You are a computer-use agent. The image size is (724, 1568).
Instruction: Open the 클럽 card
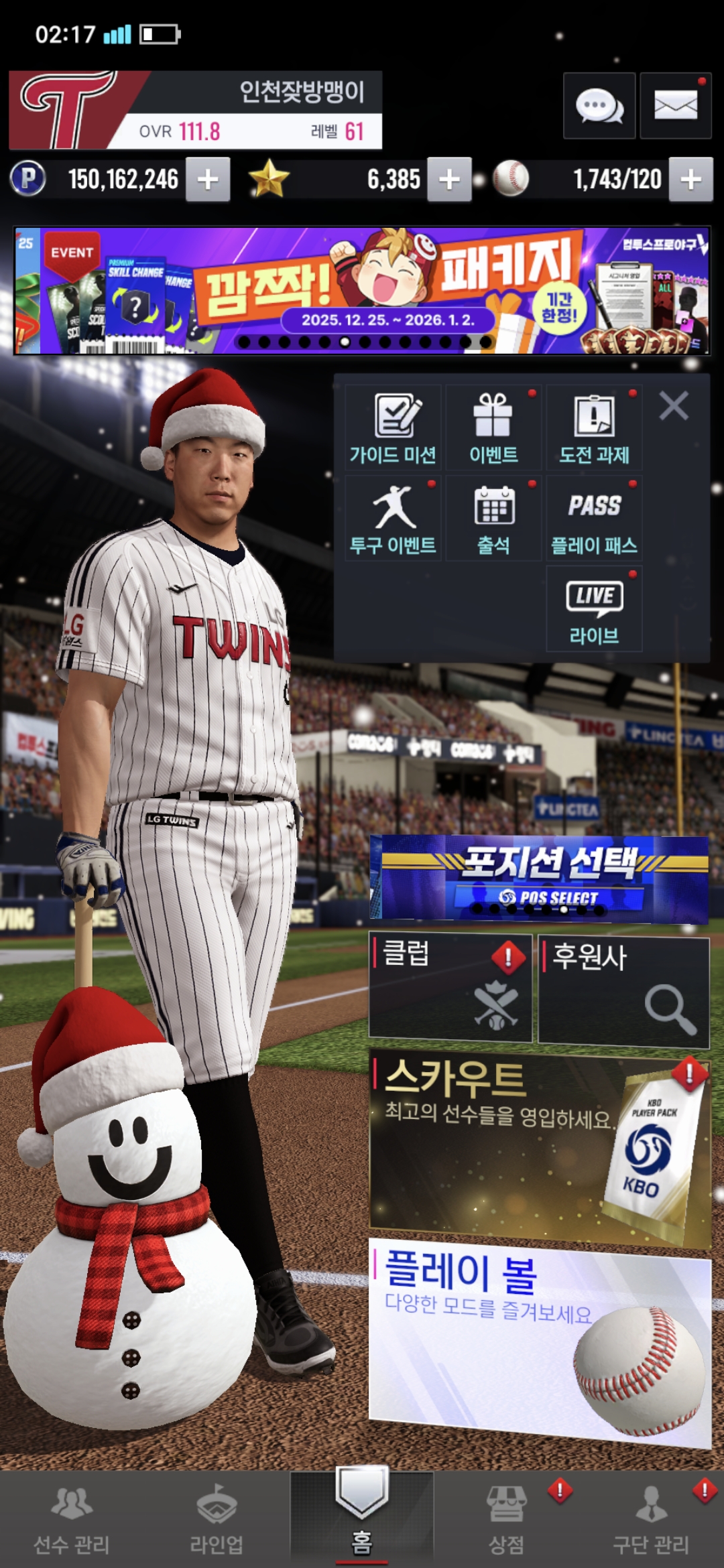[x=450, y=987]
